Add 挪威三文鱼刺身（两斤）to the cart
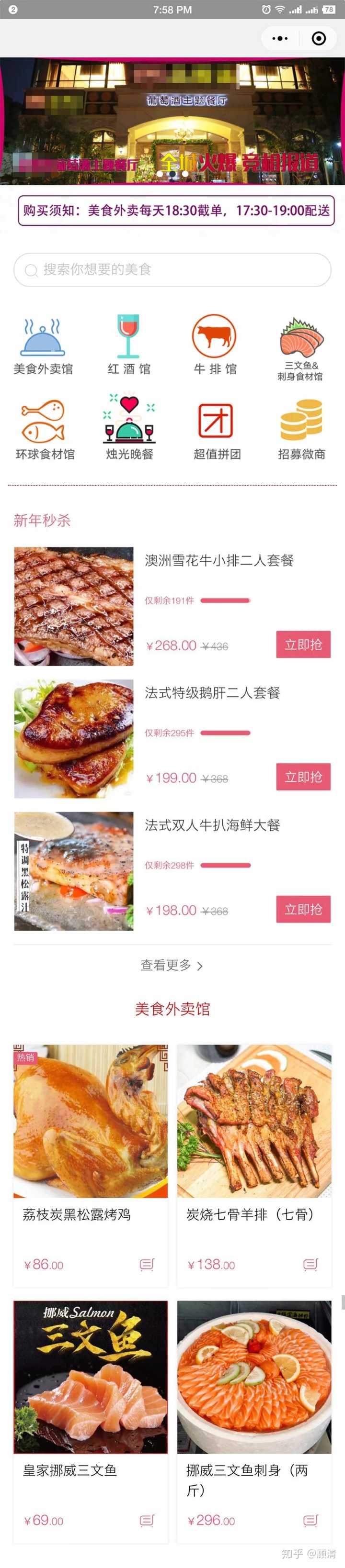345x1568 pixels. click(x=310, y=1521)
